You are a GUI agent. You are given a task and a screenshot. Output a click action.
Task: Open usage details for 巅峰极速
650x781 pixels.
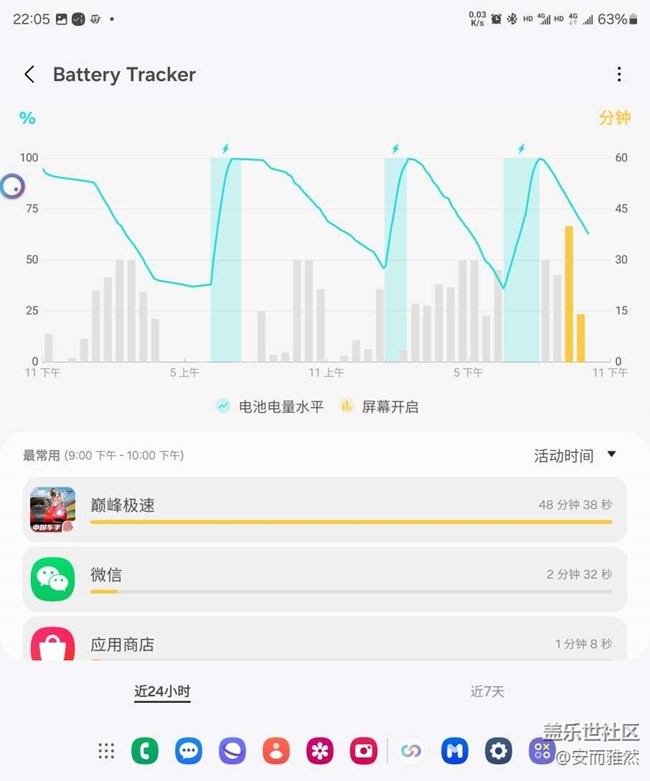(325, 510)
